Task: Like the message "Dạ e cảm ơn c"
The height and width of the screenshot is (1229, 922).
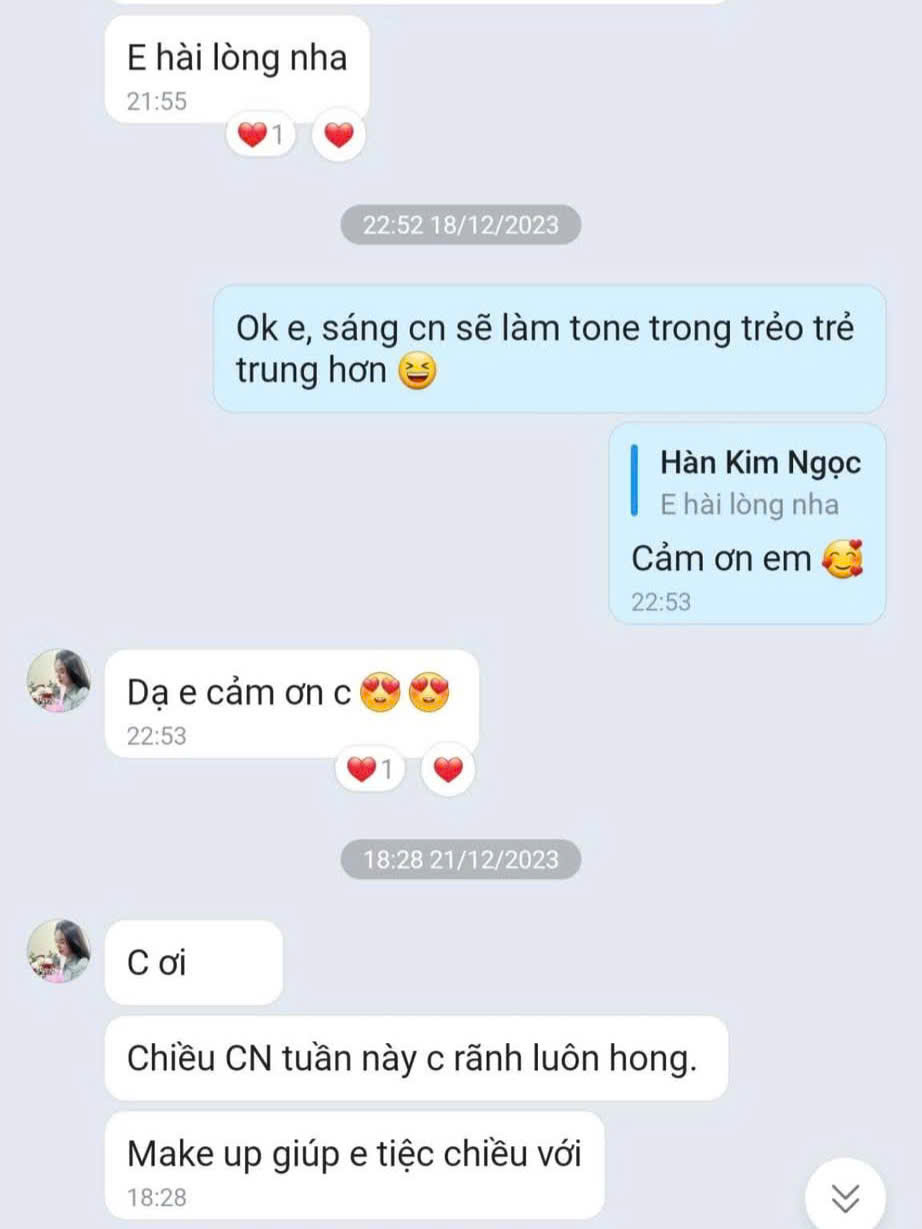Action: click(448, 769)
